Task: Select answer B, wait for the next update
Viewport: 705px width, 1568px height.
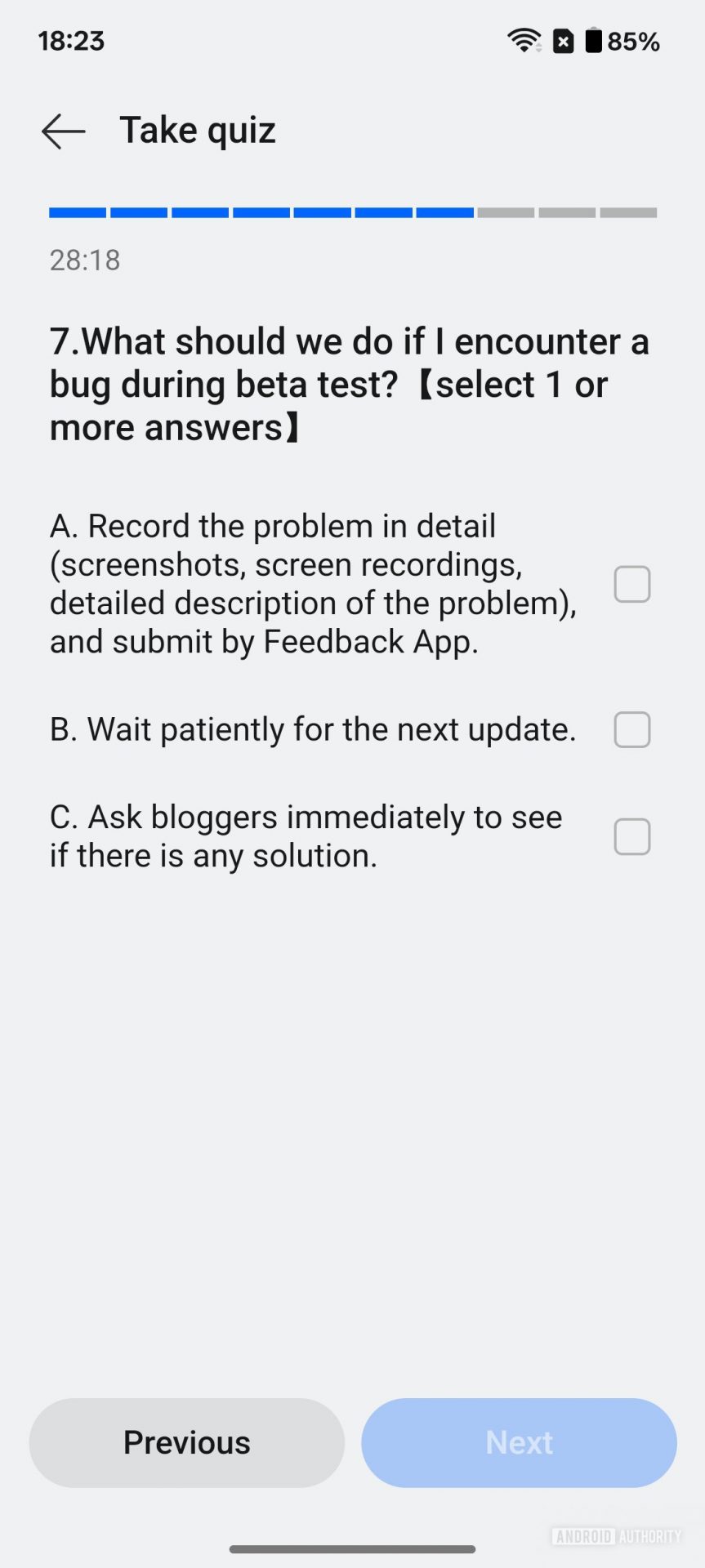Action: tap(631, 729)
